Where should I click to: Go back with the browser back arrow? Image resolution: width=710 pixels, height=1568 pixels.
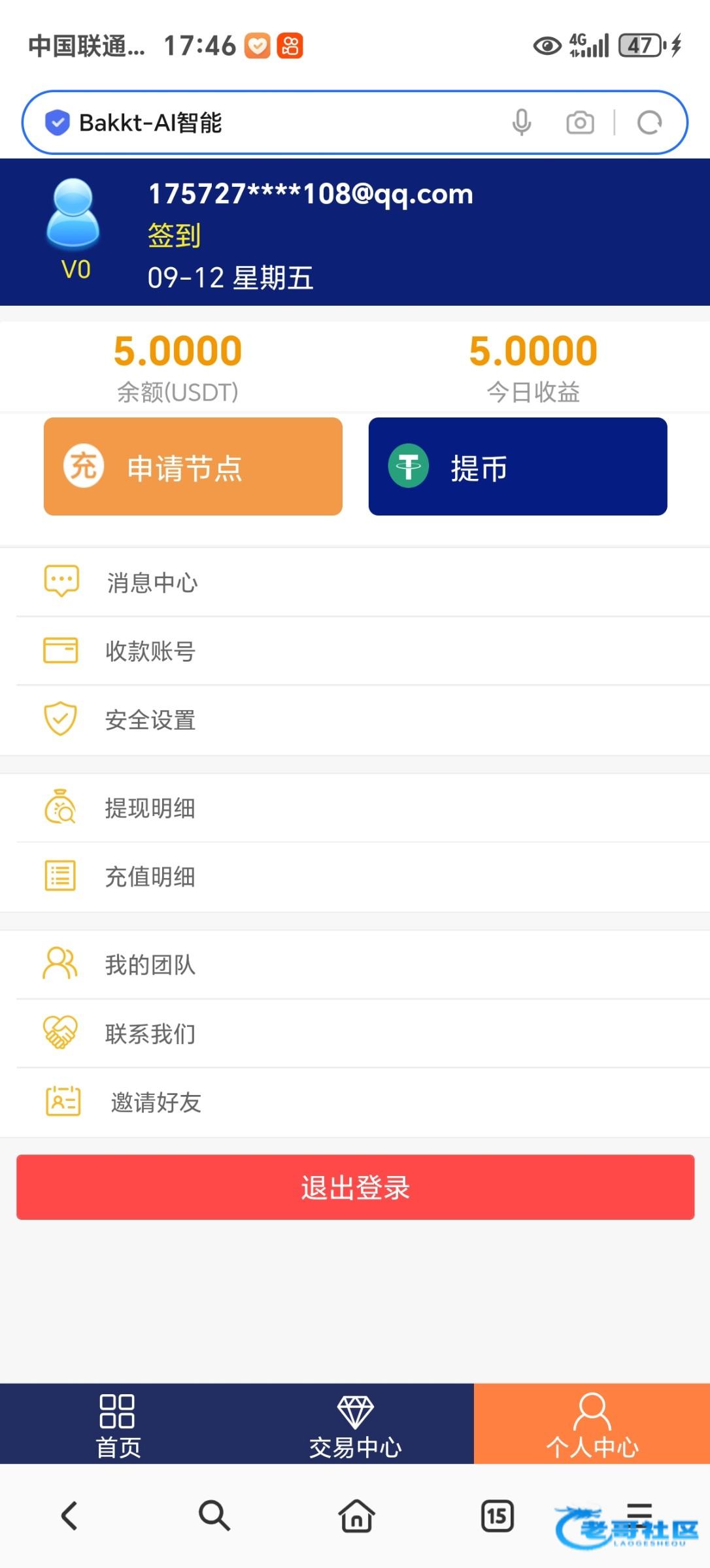pyautogui.click(x=69, y=1515)
